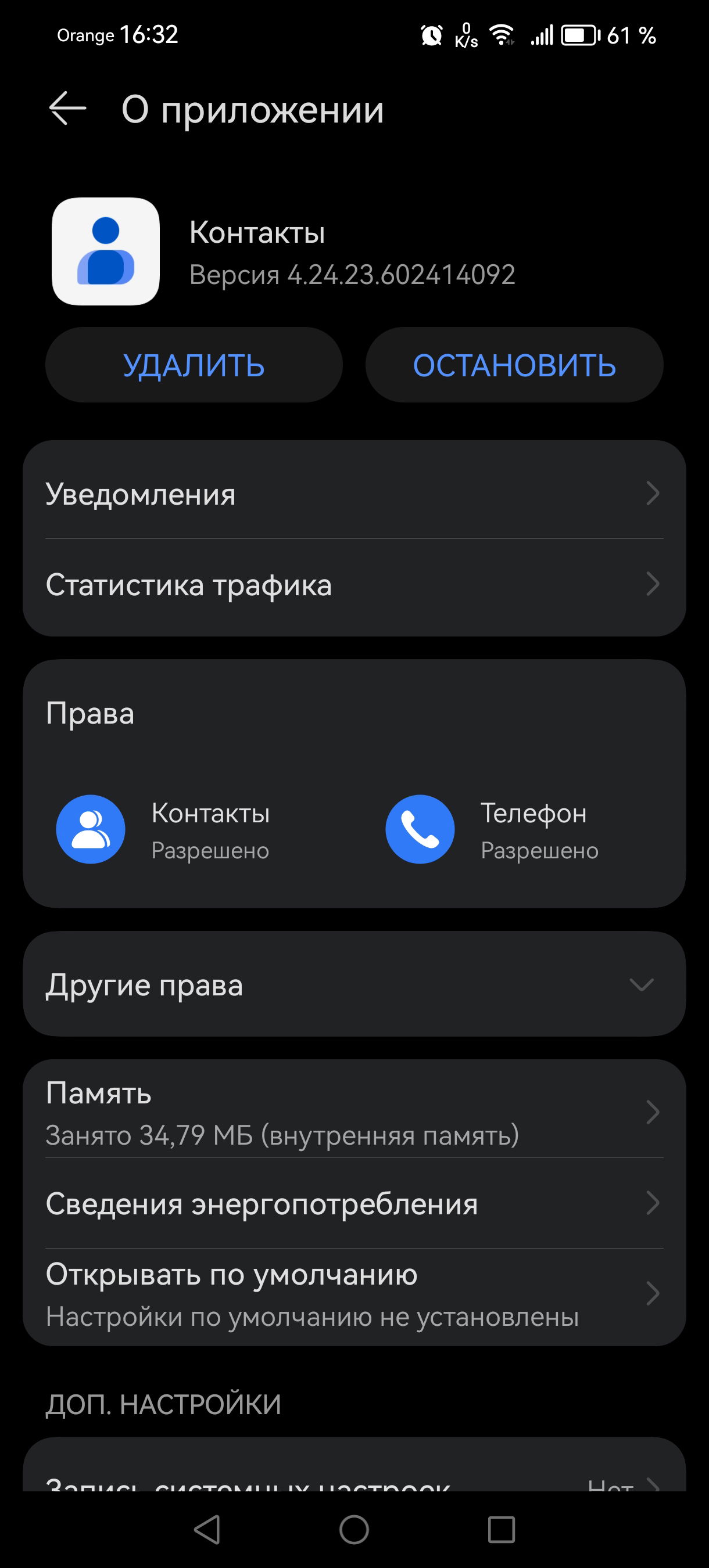Open the Уведомления settings row
The image size is (709, 1568).
pos(354,494)
